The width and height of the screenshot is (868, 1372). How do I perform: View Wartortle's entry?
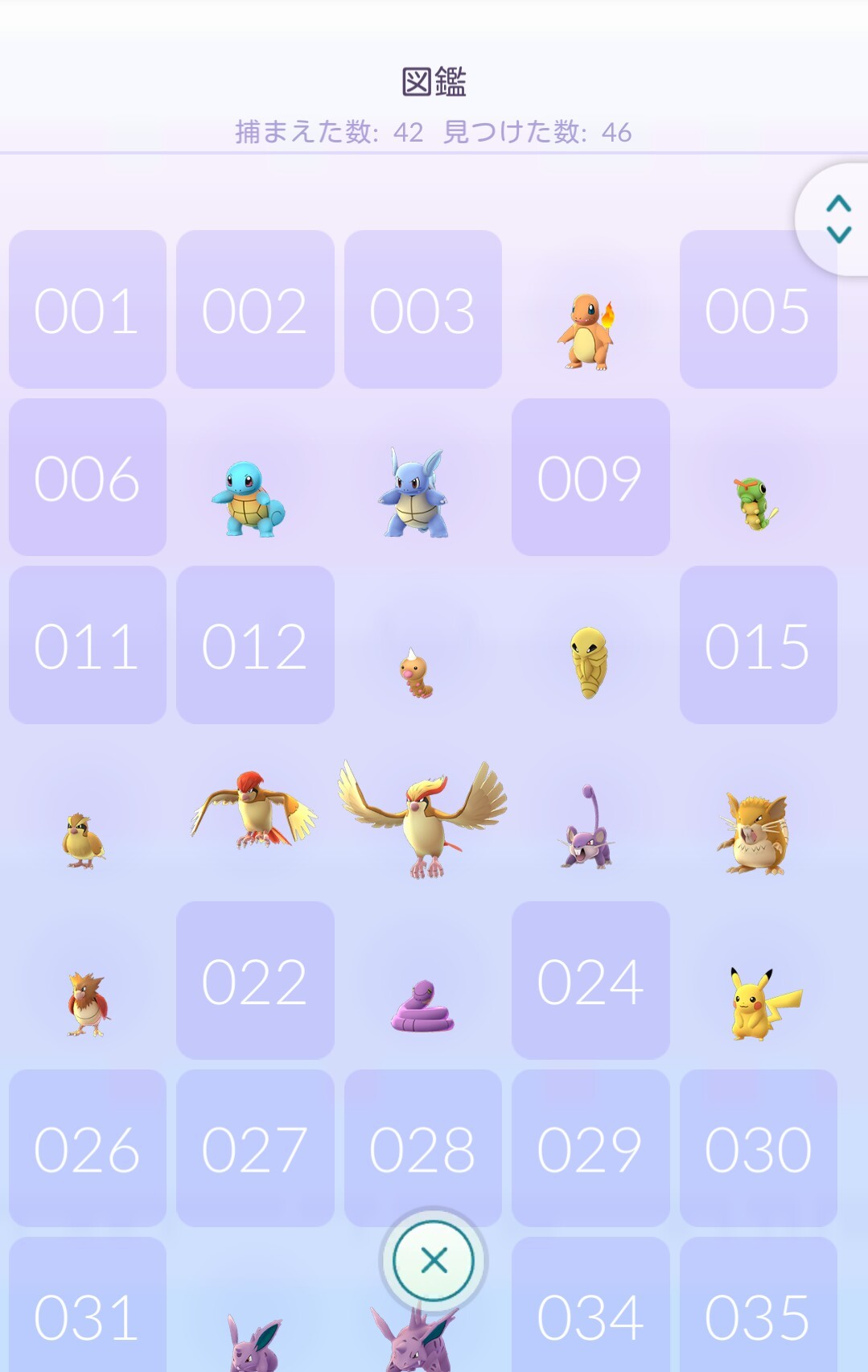point(416,493)
